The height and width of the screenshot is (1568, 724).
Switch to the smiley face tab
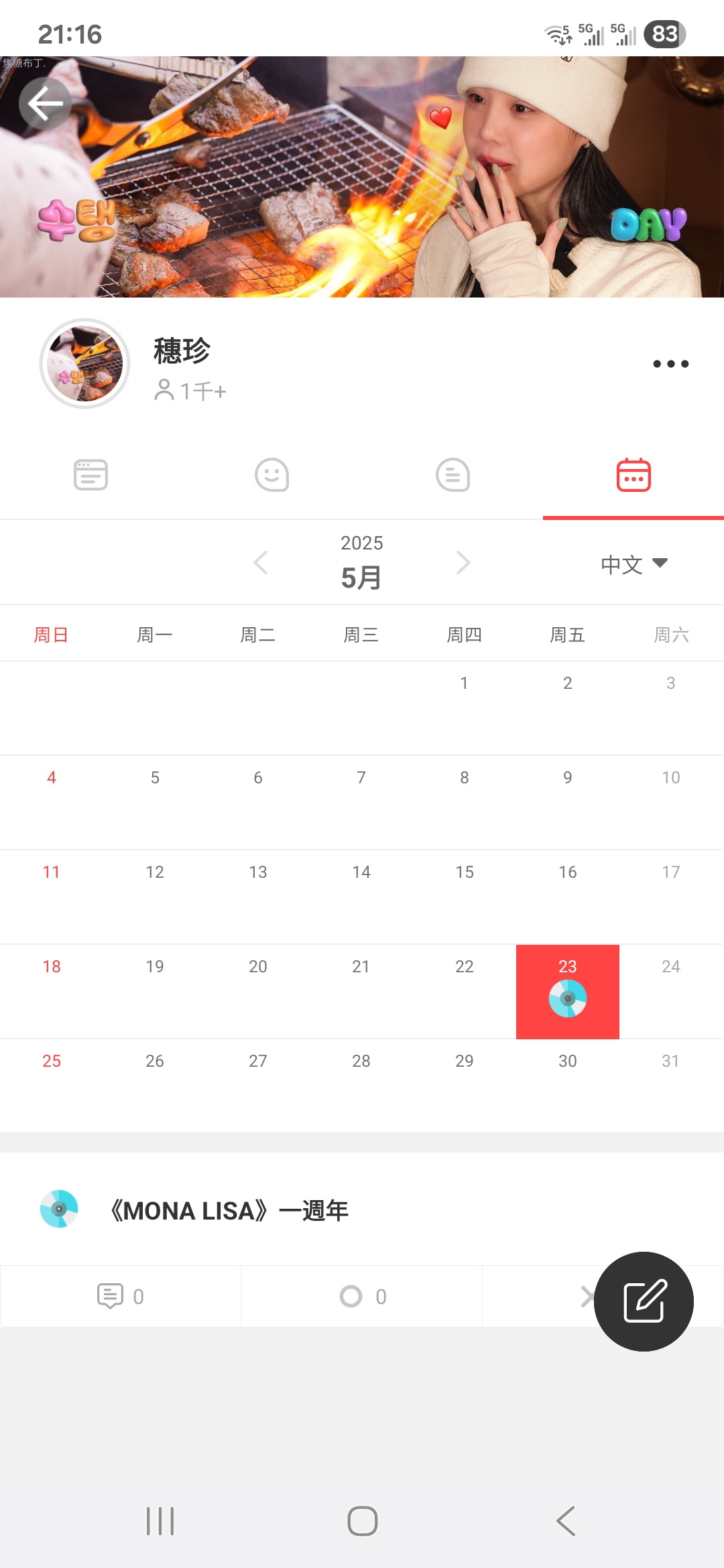click(x=271, y=475)
